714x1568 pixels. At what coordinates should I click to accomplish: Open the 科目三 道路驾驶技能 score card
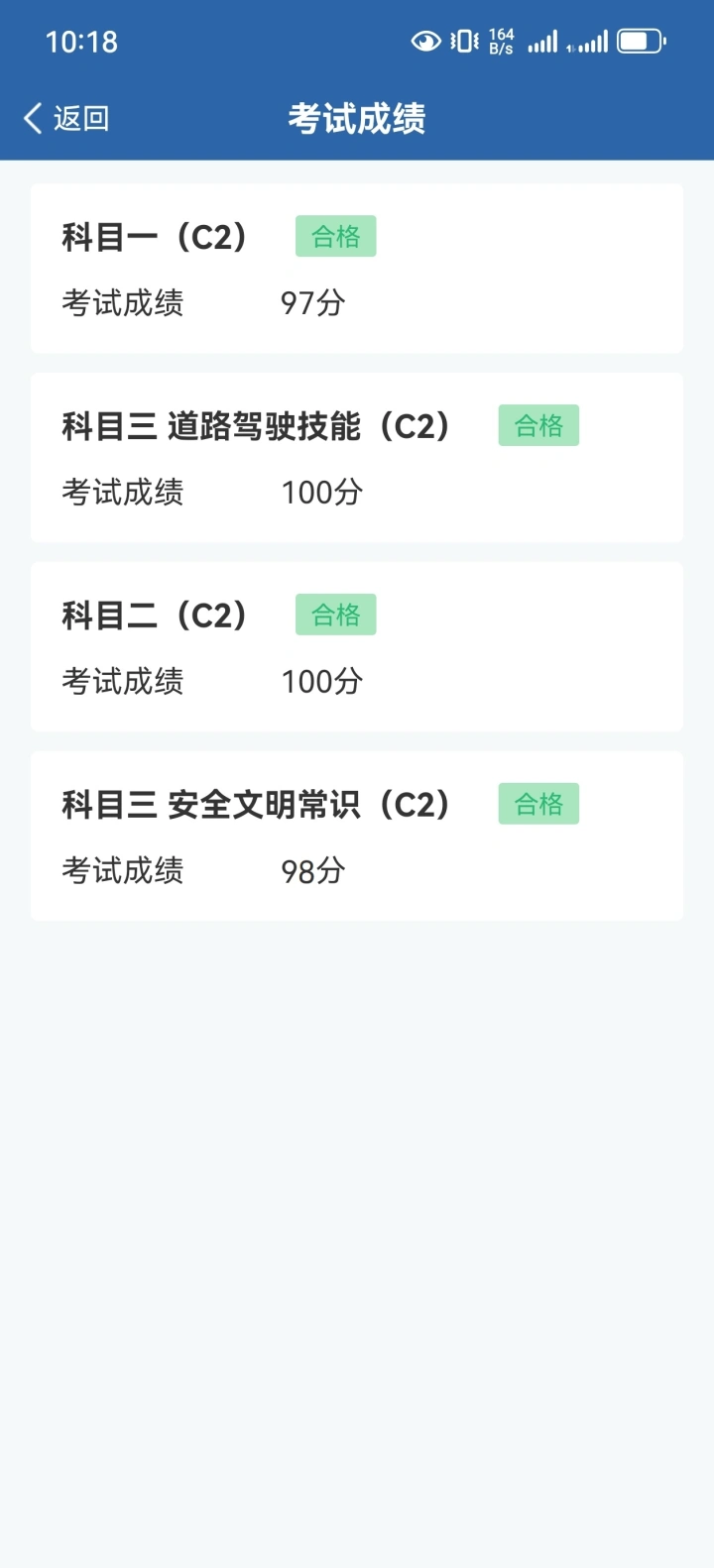click(357, 458)
